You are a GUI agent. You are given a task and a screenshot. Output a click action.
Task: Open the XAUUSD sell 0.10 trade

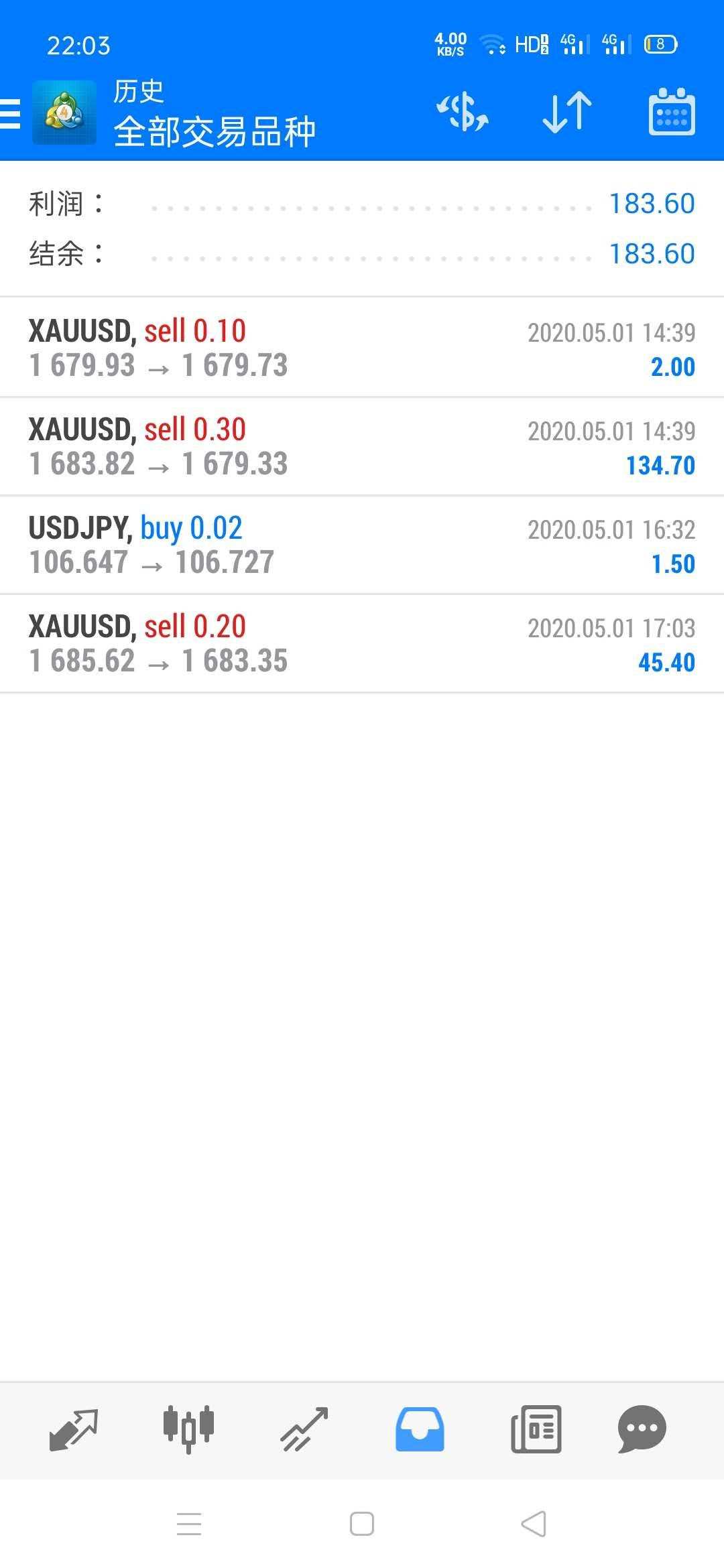[362, 348]
